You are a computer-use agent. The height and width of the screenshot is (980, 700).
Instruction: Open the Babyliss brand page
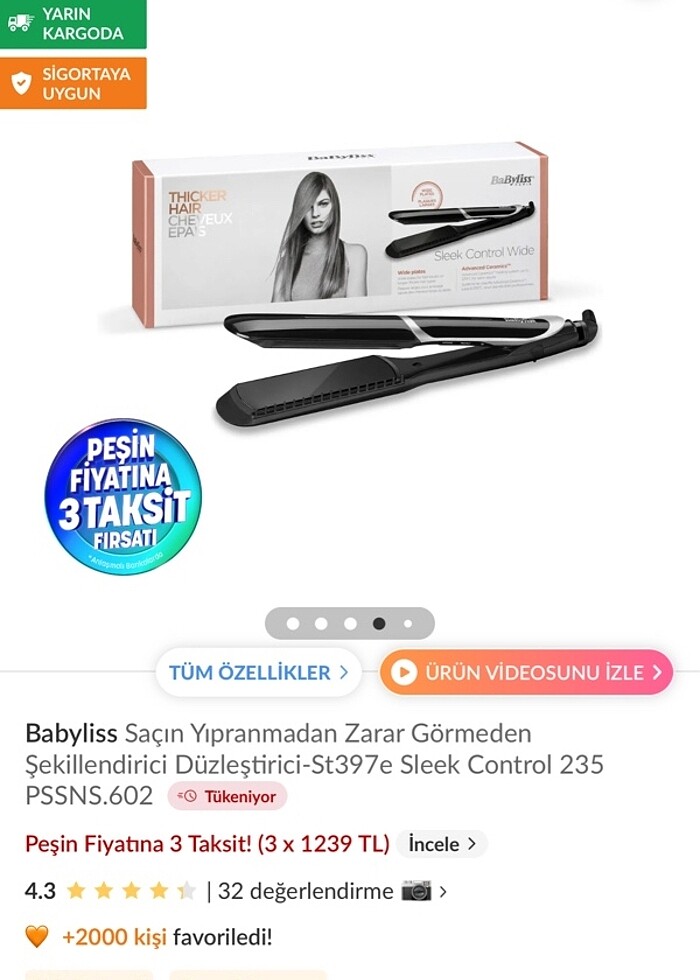point(71,733)
